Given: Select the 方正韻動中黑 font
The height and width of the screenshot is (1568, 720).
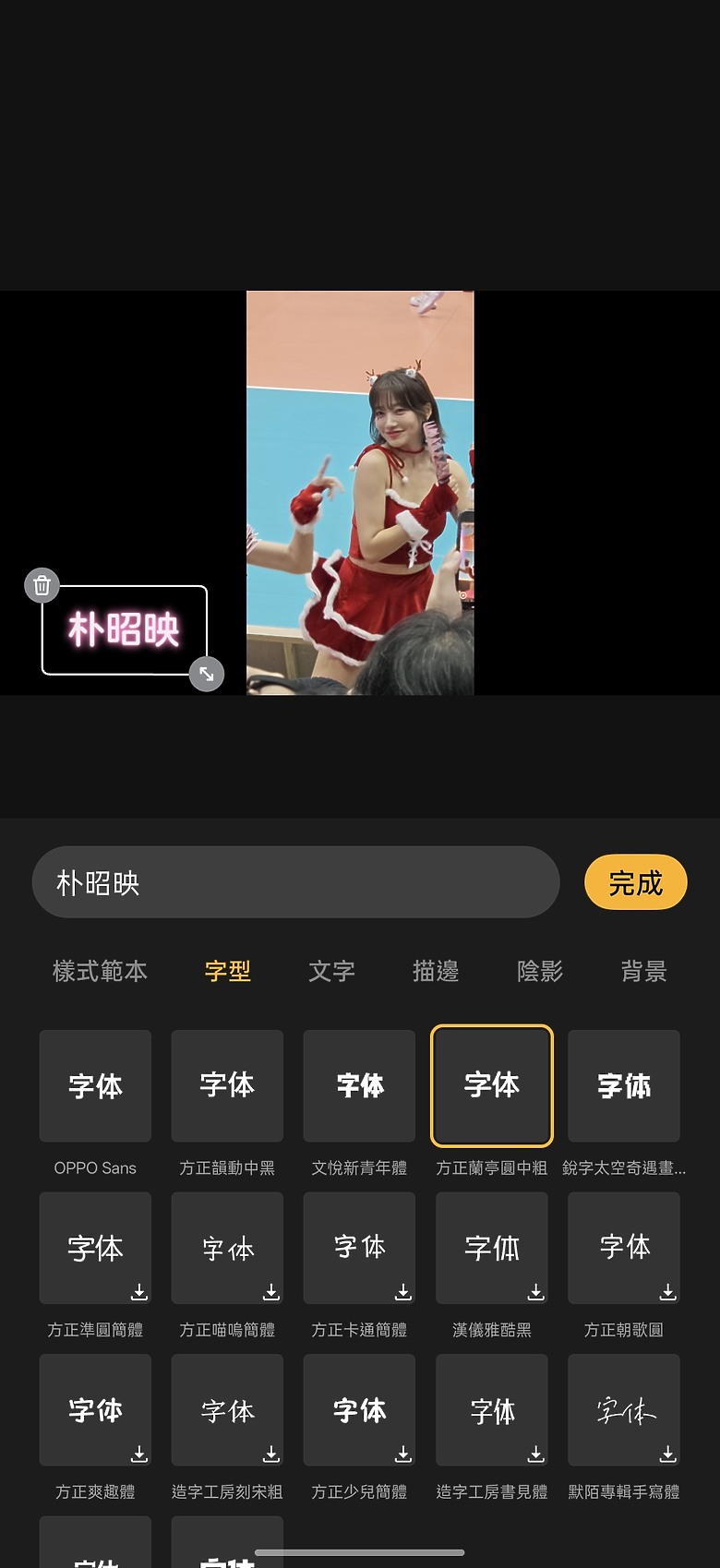Looking at the screenshot, I should [x=227, y=1085].
